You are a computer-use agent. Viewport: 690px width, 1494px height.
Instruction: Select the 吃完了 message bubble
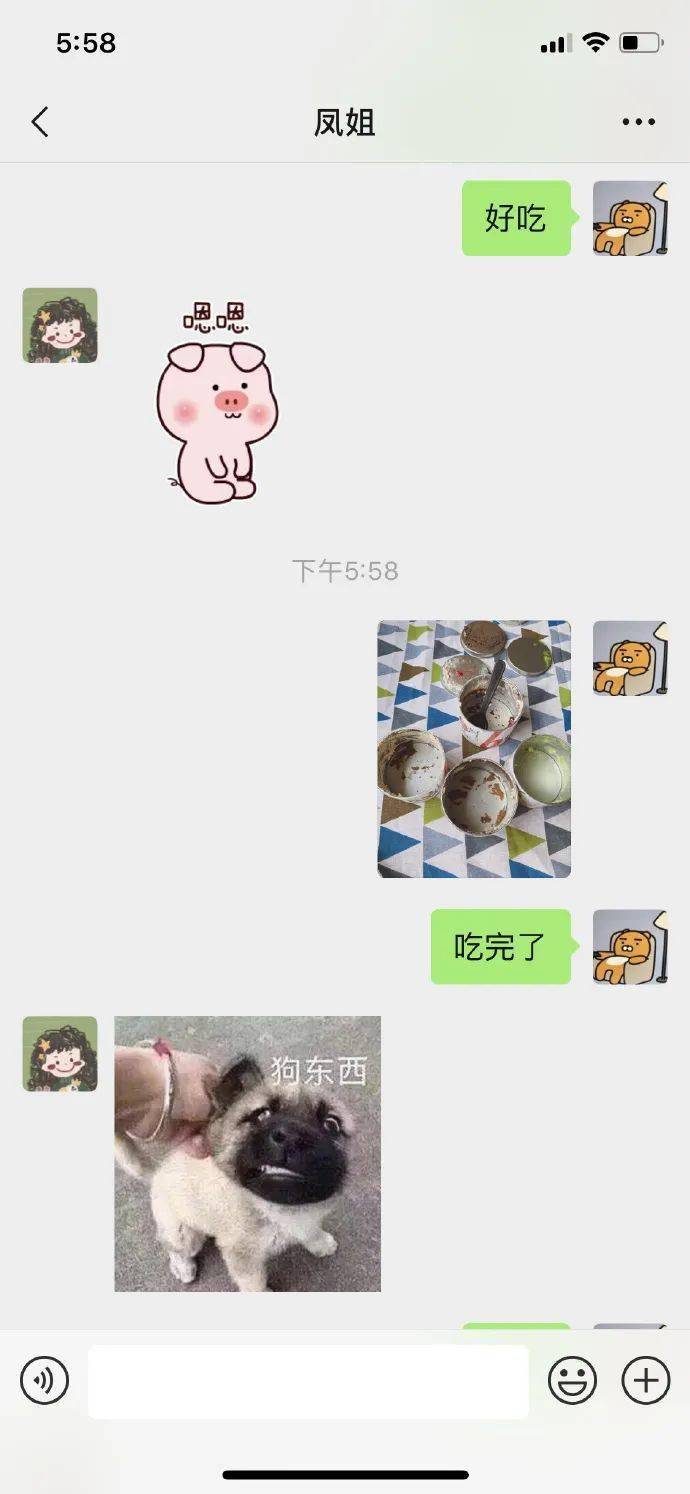click(x=500, y=946)
